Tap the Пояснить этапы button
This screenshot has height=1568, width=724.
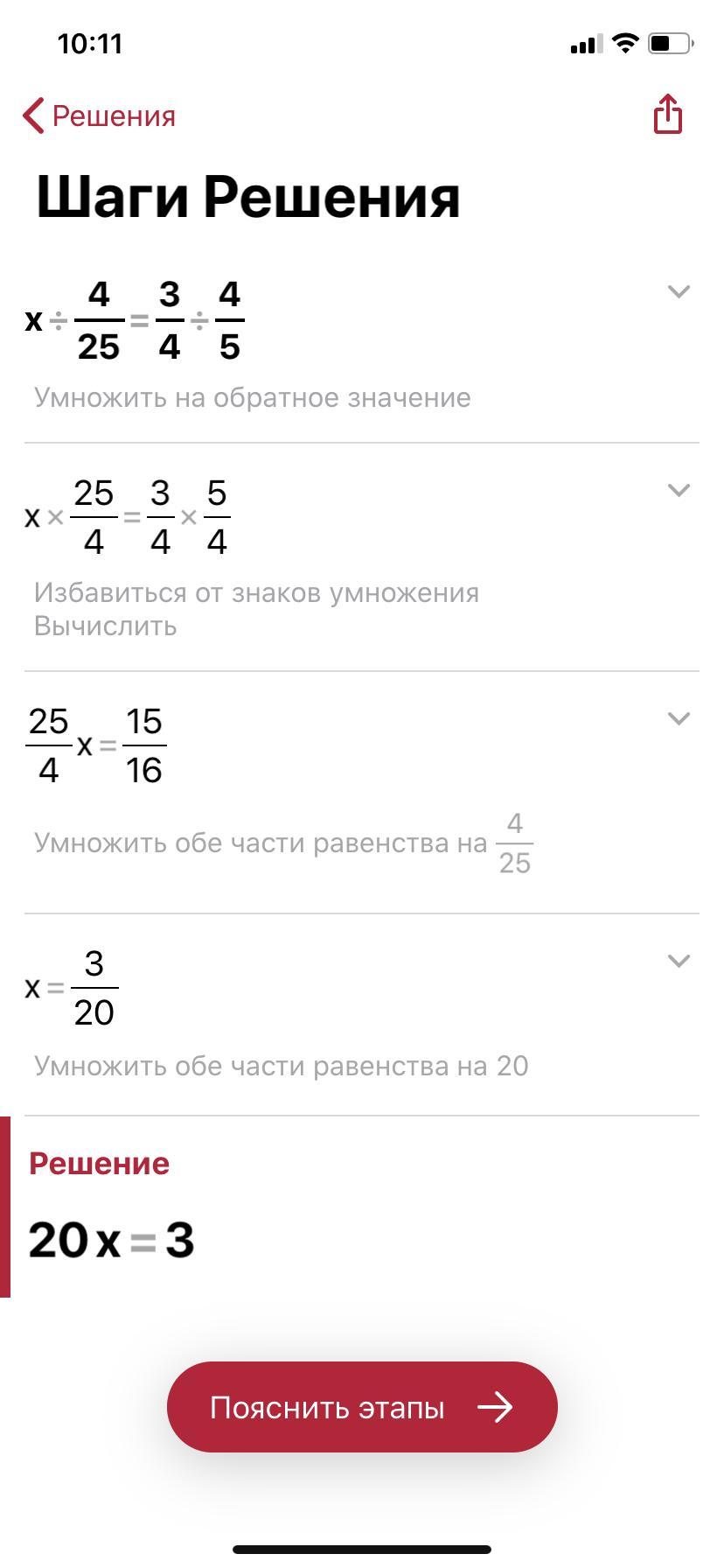(x=362, y=1407)
